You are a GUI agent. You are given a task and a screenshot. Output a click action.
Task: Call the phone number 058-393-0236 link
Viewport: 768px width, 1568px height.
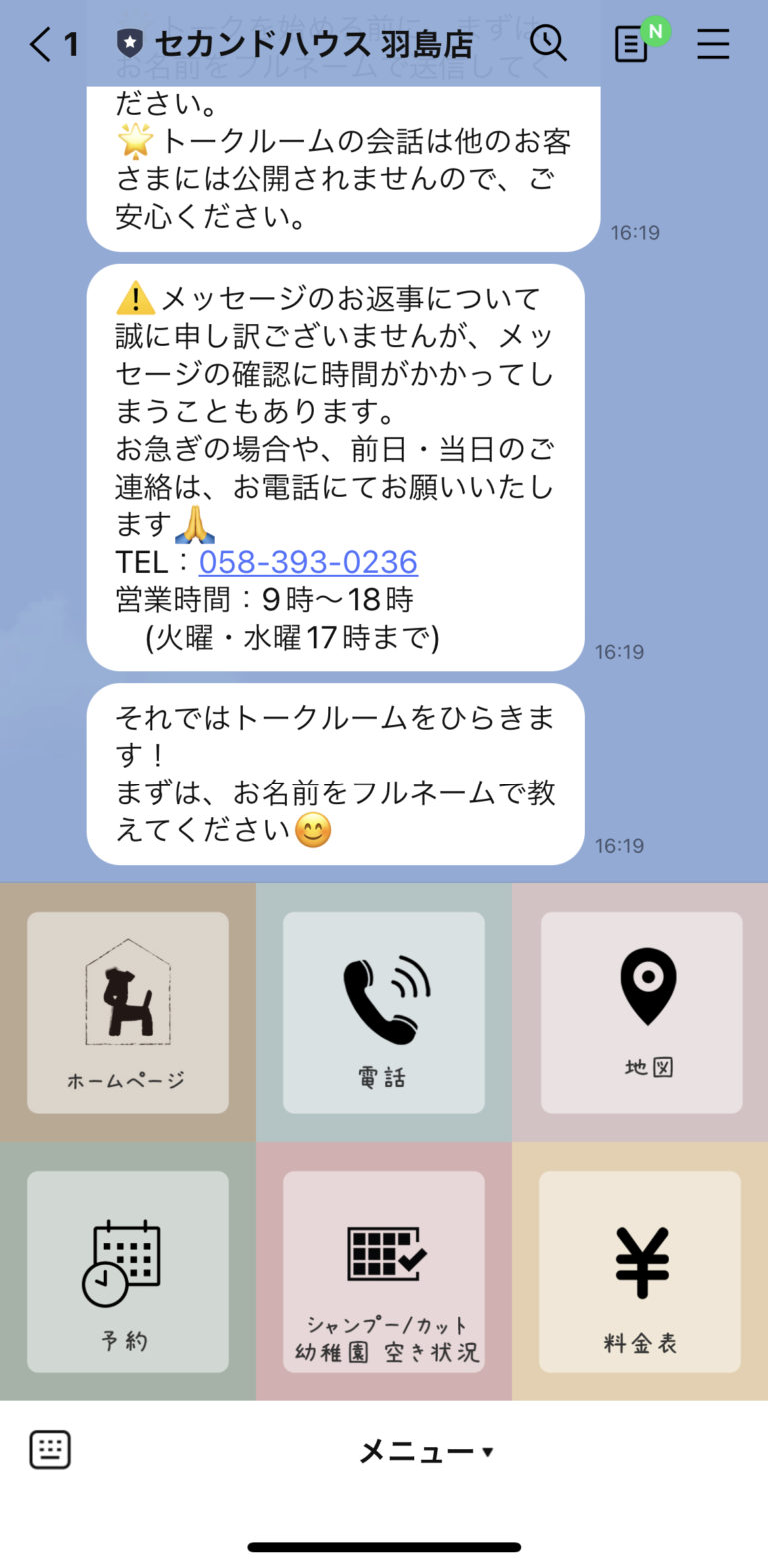coord(308,562)
